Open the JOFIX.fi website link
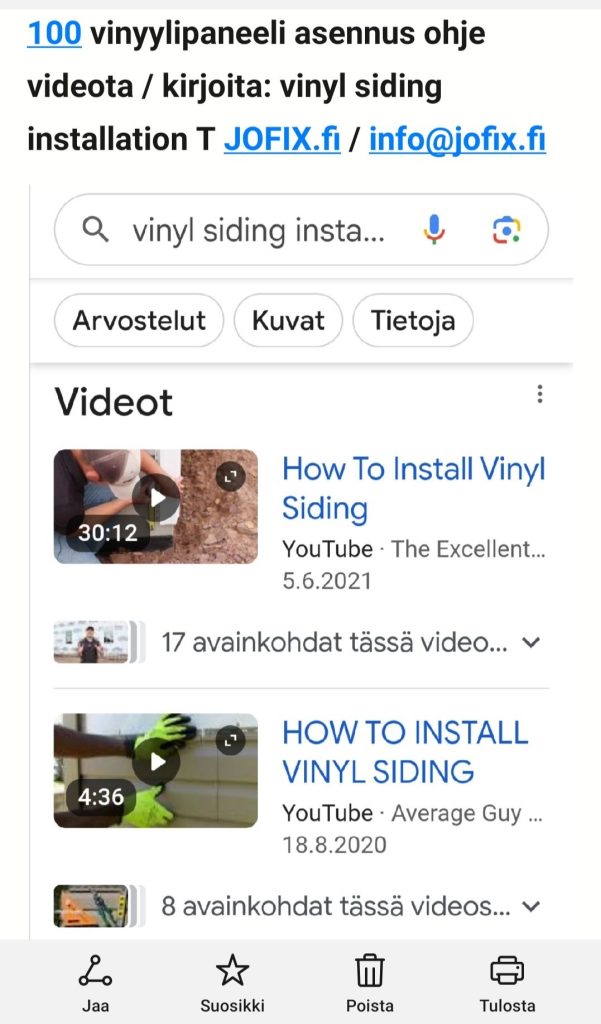 (282, 139)
